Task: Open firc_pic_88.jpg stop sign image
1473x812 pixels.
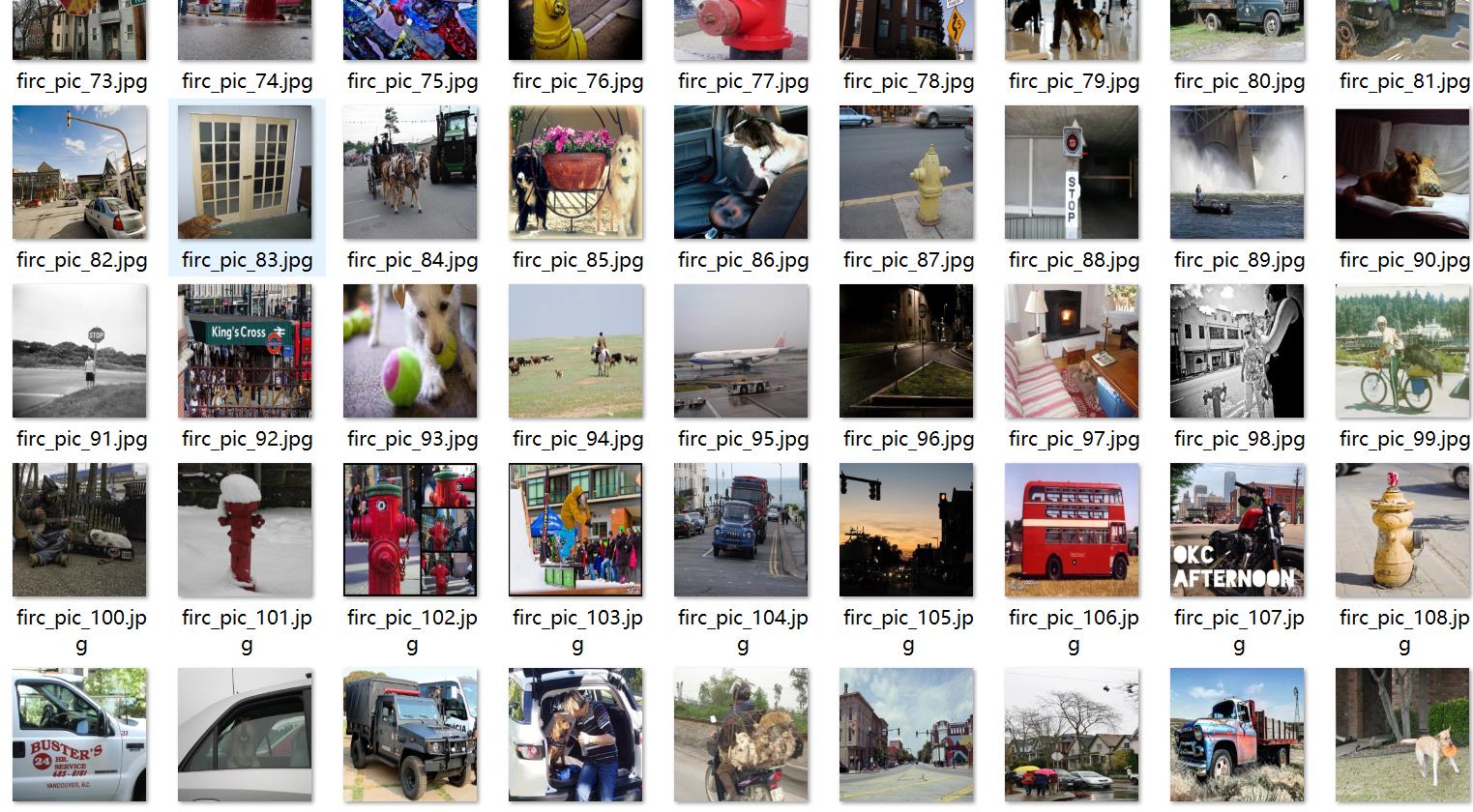Action: 1073,172
